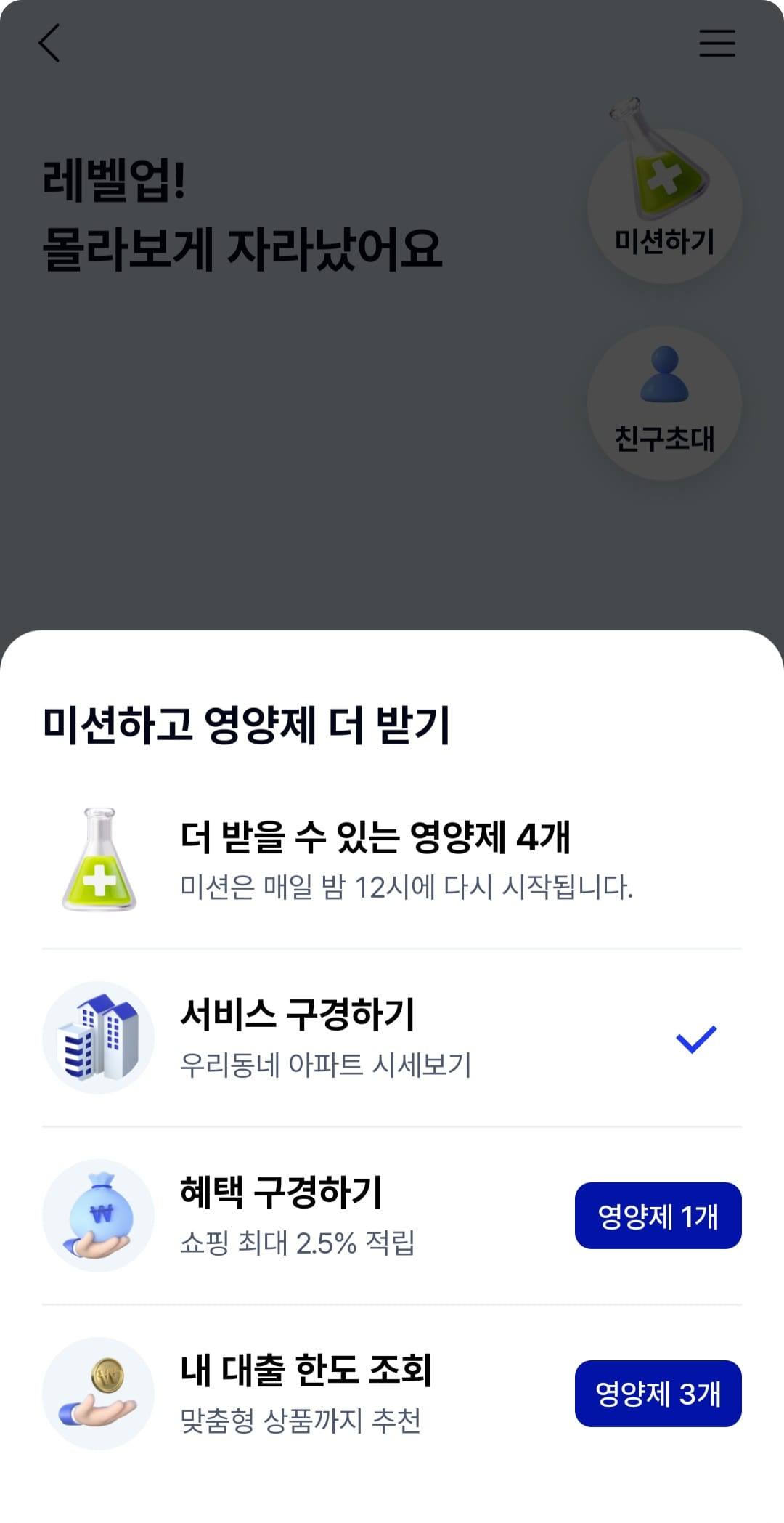Open the hamburger menu at top right
The image size is (784, 1523).
[x=716, y=44]
